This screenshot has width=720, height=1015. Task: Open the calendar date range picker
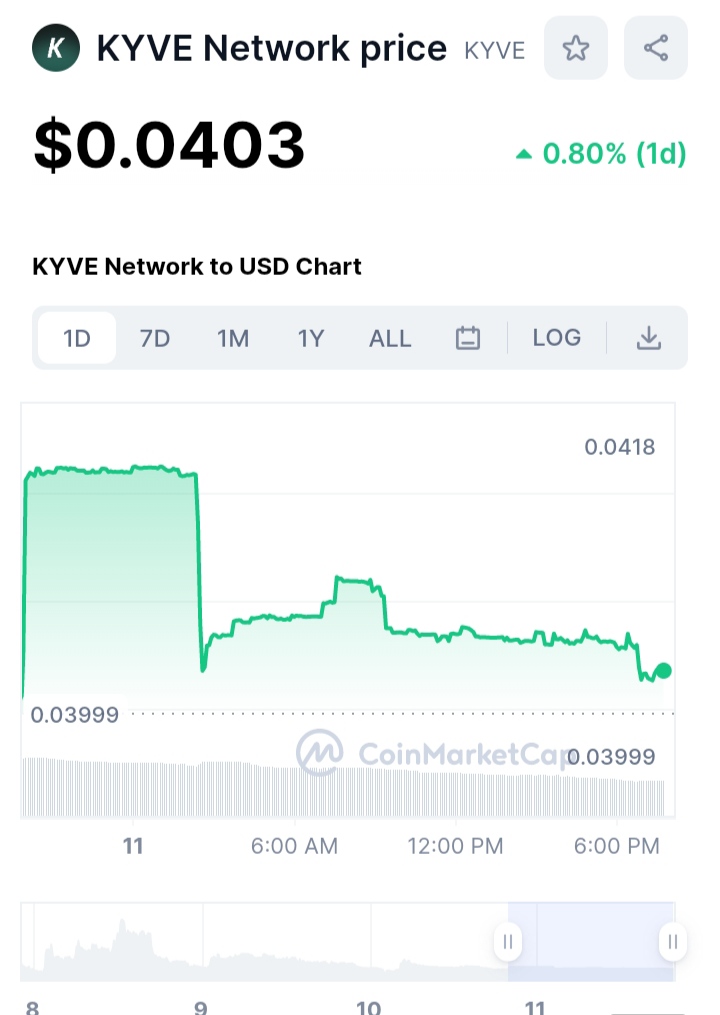[x=468, y=338]
